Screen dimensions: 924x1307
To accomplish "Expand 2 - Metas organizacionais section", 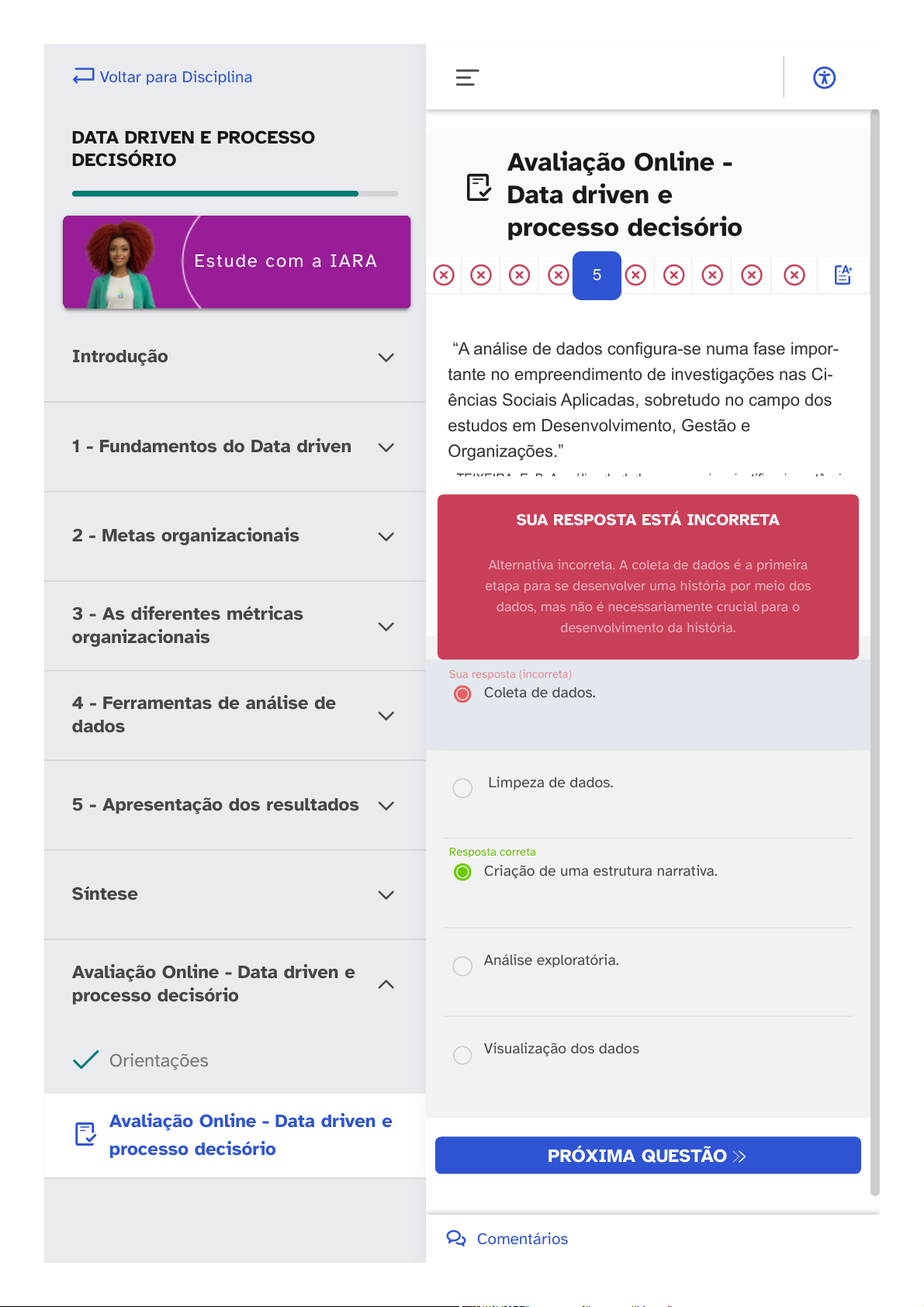I will point(234,536).
